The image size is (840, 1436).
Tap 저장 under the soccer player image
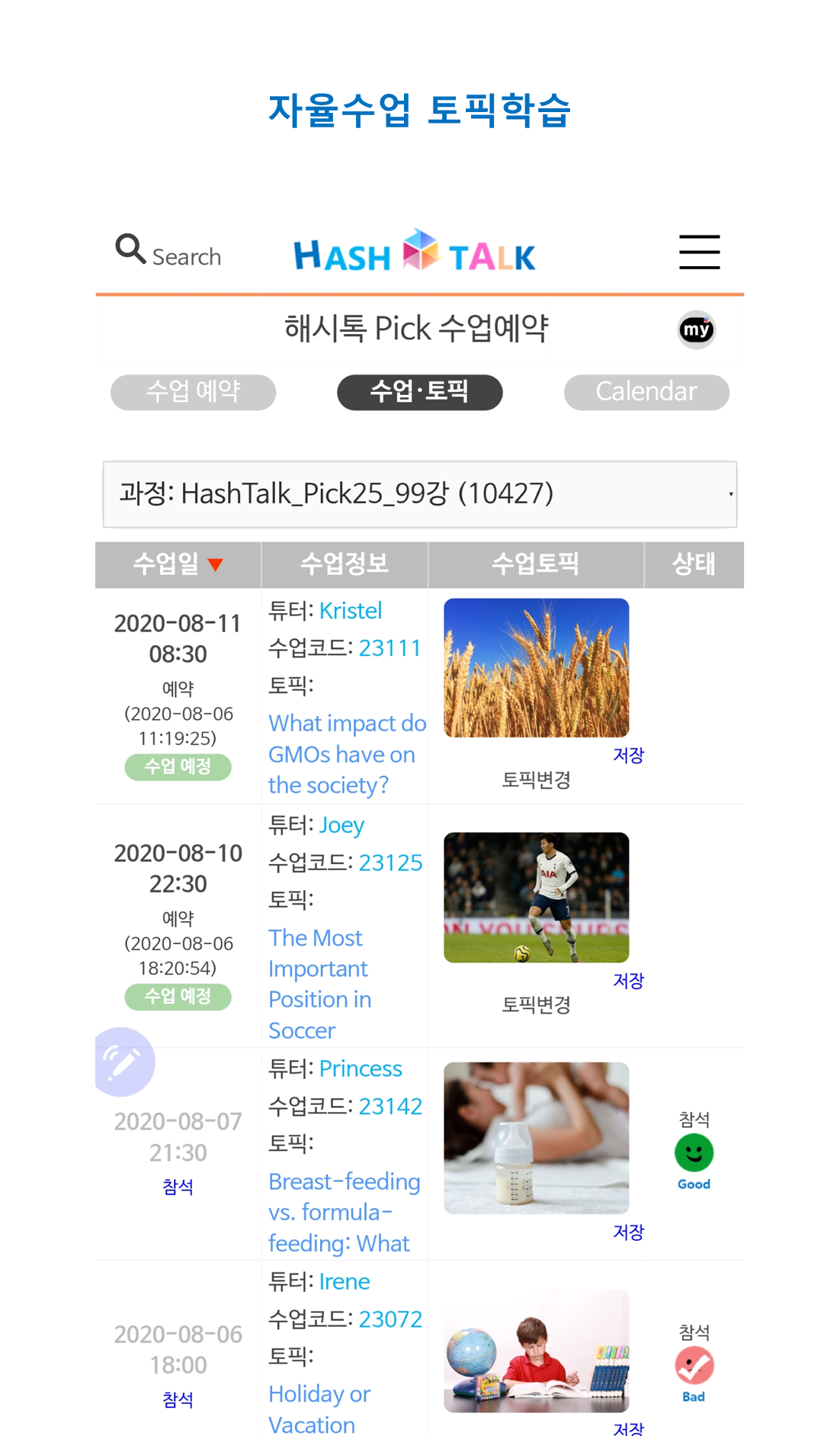[629, 981]
